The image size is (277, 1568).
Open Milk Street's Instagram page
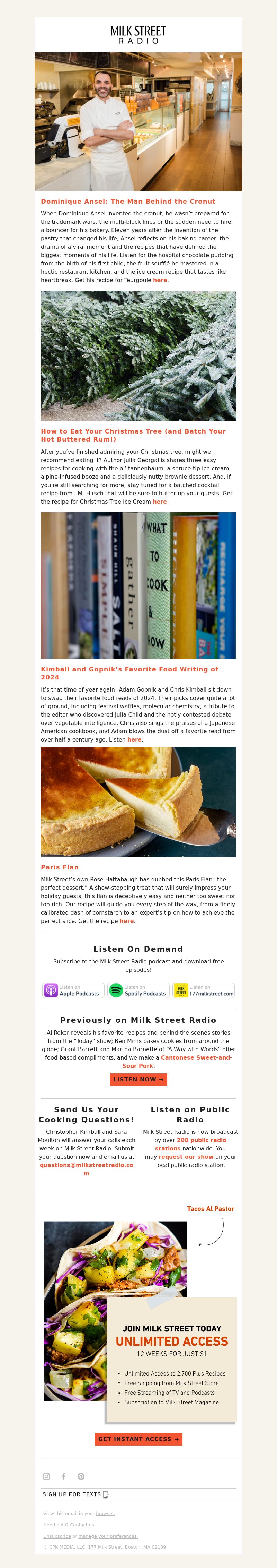pyautogui.click(x=46, y=1476)
